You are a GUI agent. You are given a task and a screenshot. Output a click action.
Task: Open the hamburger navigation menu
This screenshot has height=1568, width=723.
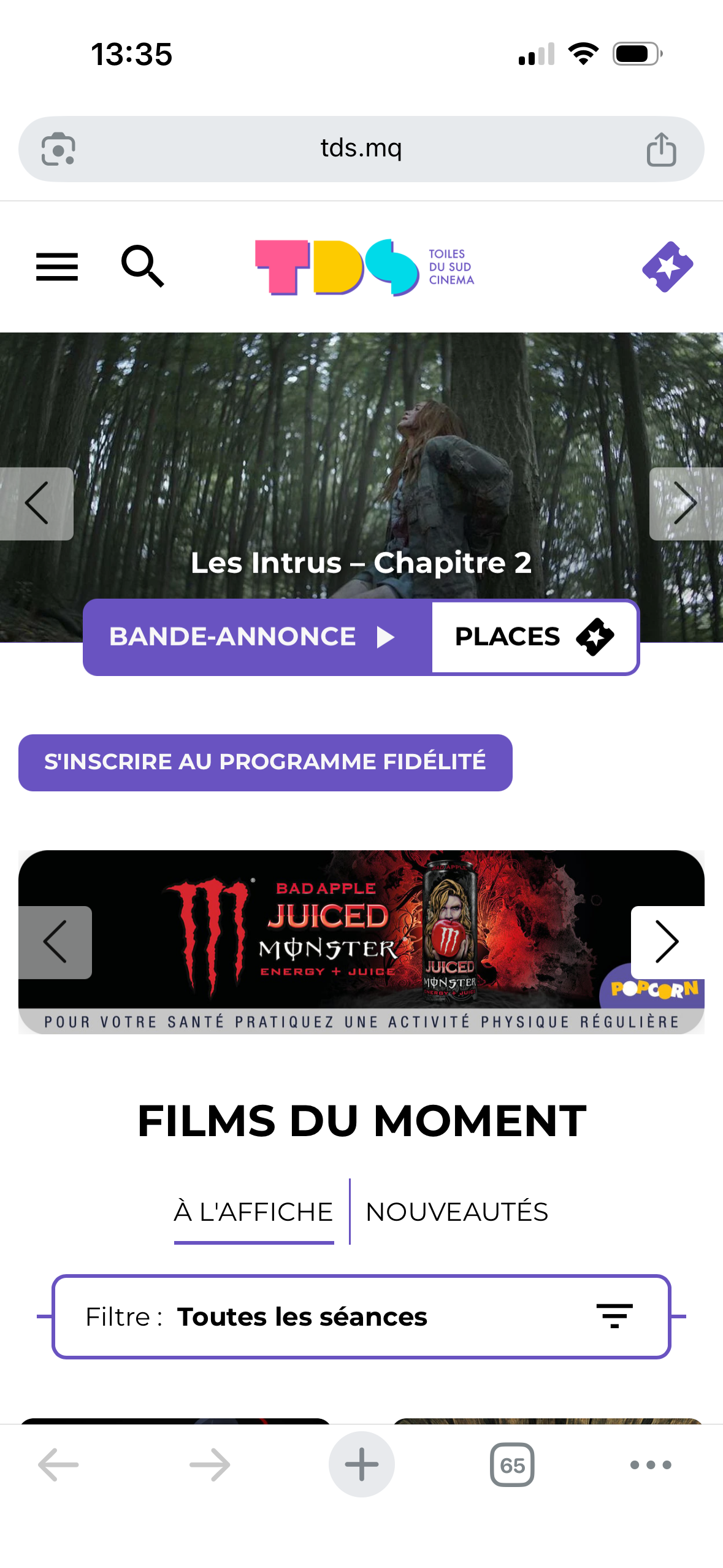pyautogui.click(x=57, y=267)
